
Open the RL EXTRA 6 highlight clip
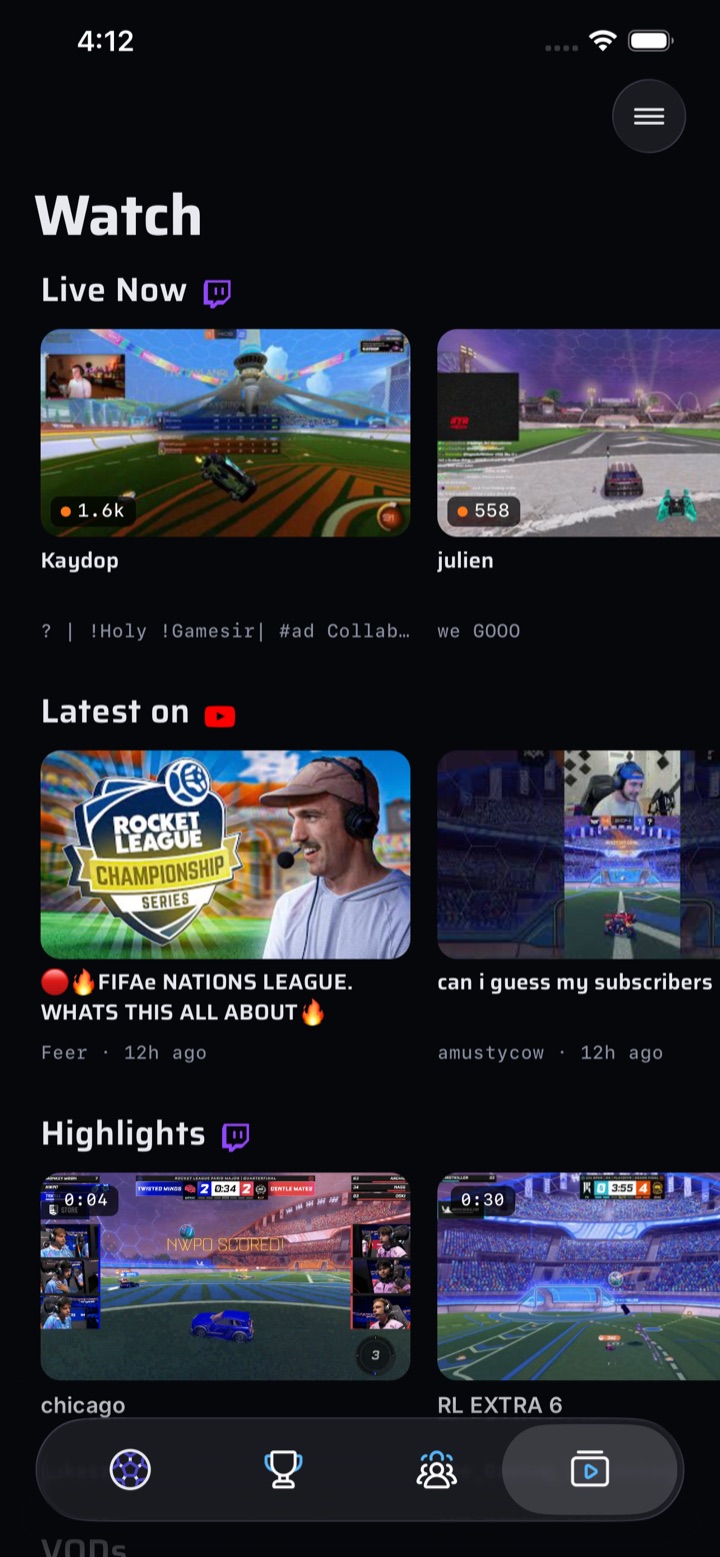click(578, 1277)
